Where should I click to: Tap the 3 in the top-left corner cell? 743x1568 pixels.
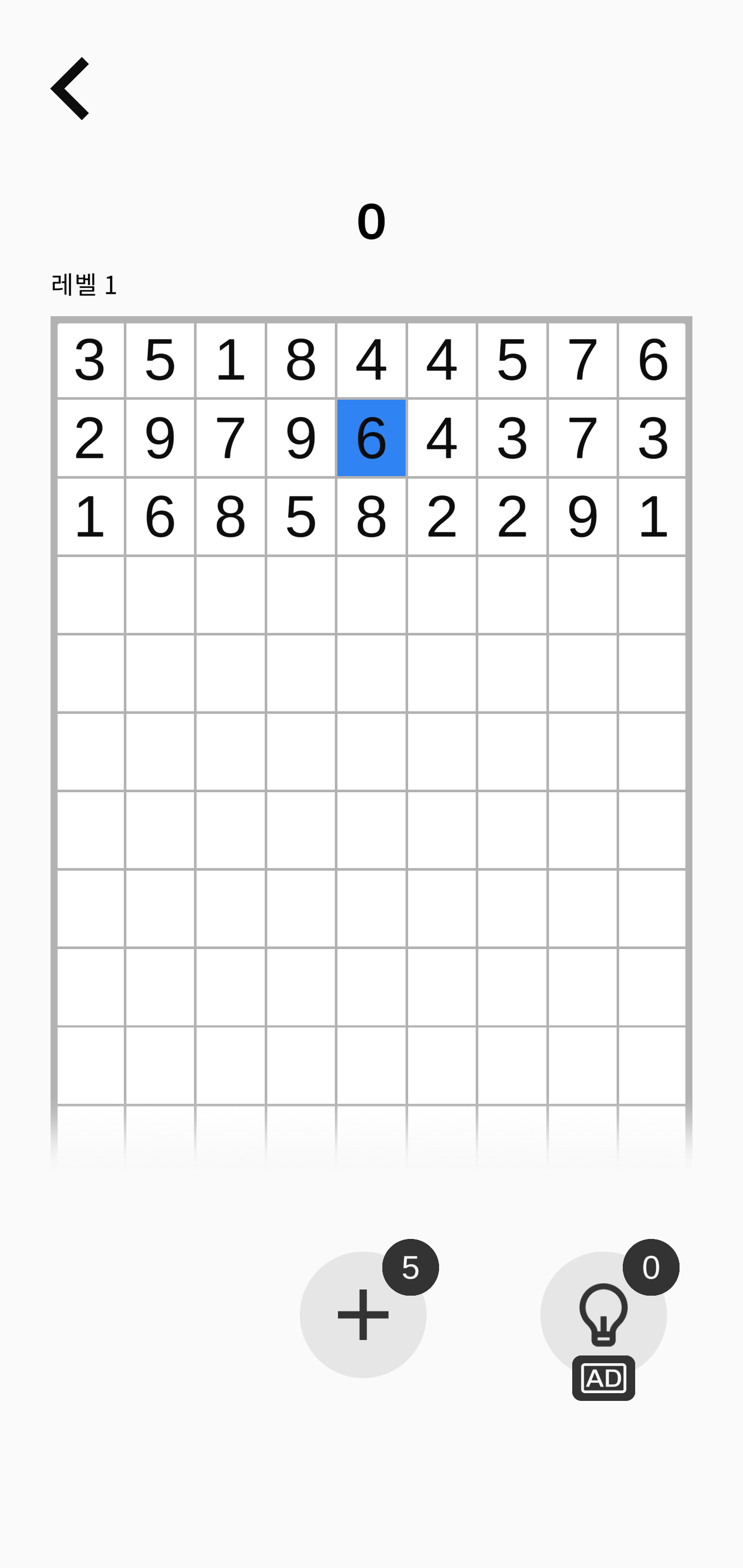[x=90, y=360]
